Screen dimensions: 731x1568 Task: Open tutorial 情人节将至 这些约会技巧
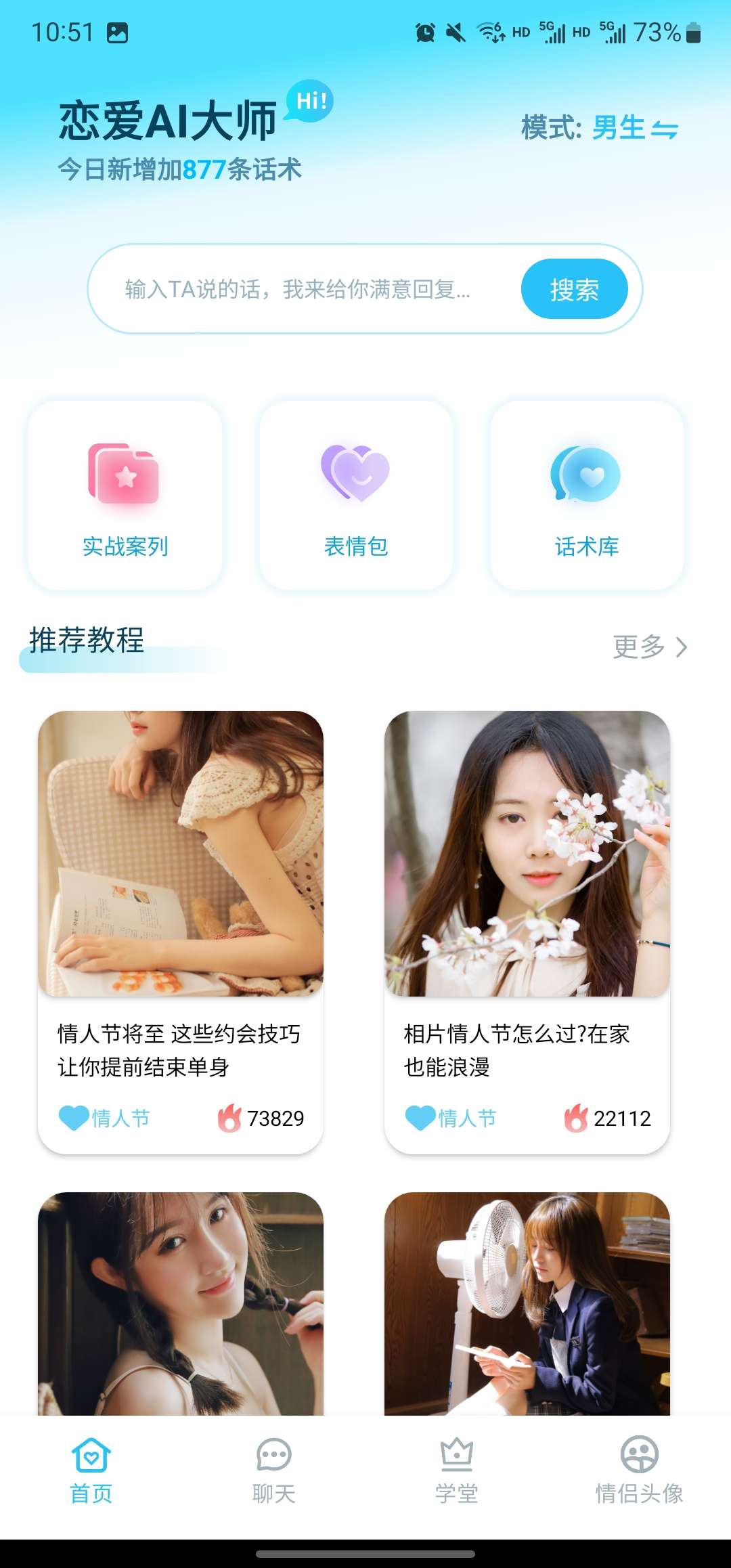[x=180, y=931]
